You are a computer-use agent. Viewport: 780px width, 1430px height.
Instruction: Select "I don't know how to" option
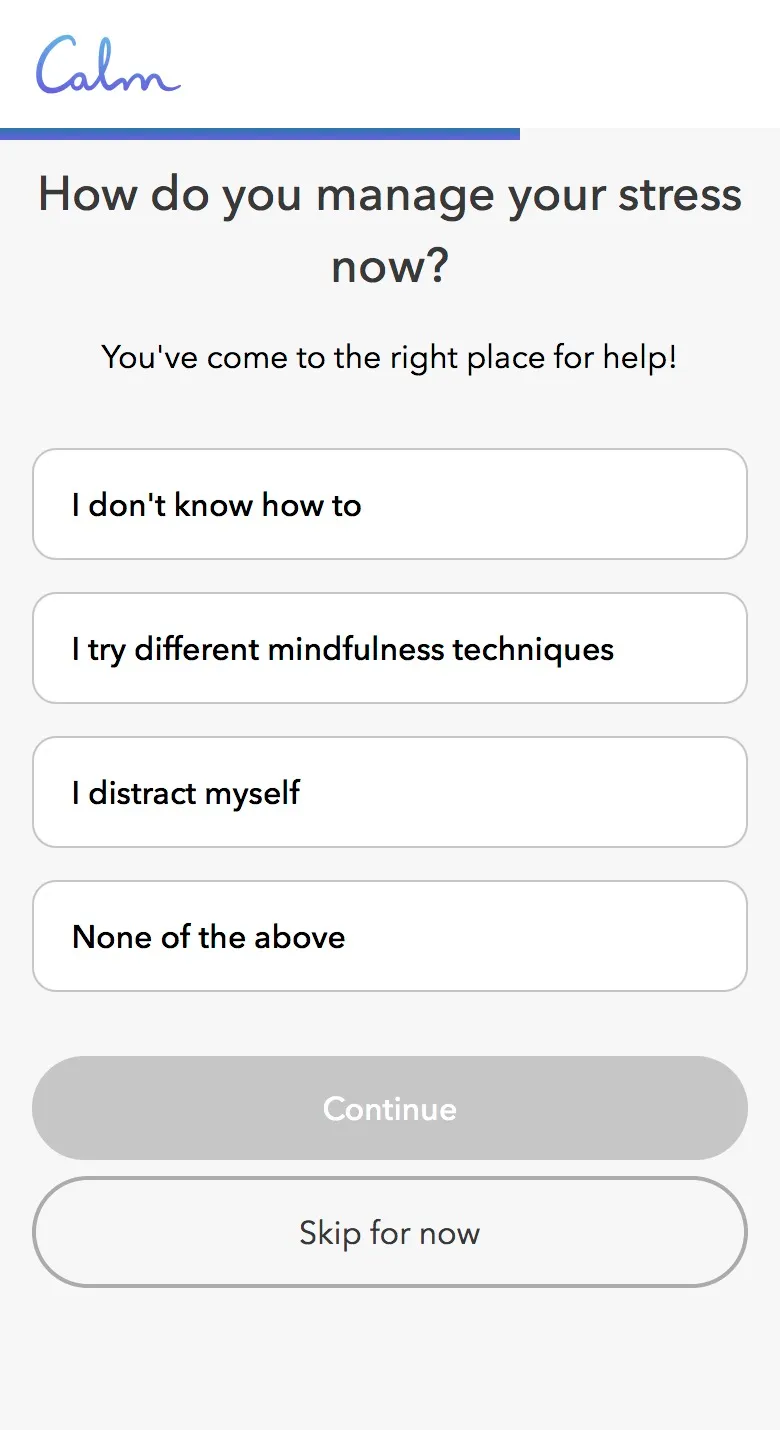pyautogui.click(x=390, y=504)
